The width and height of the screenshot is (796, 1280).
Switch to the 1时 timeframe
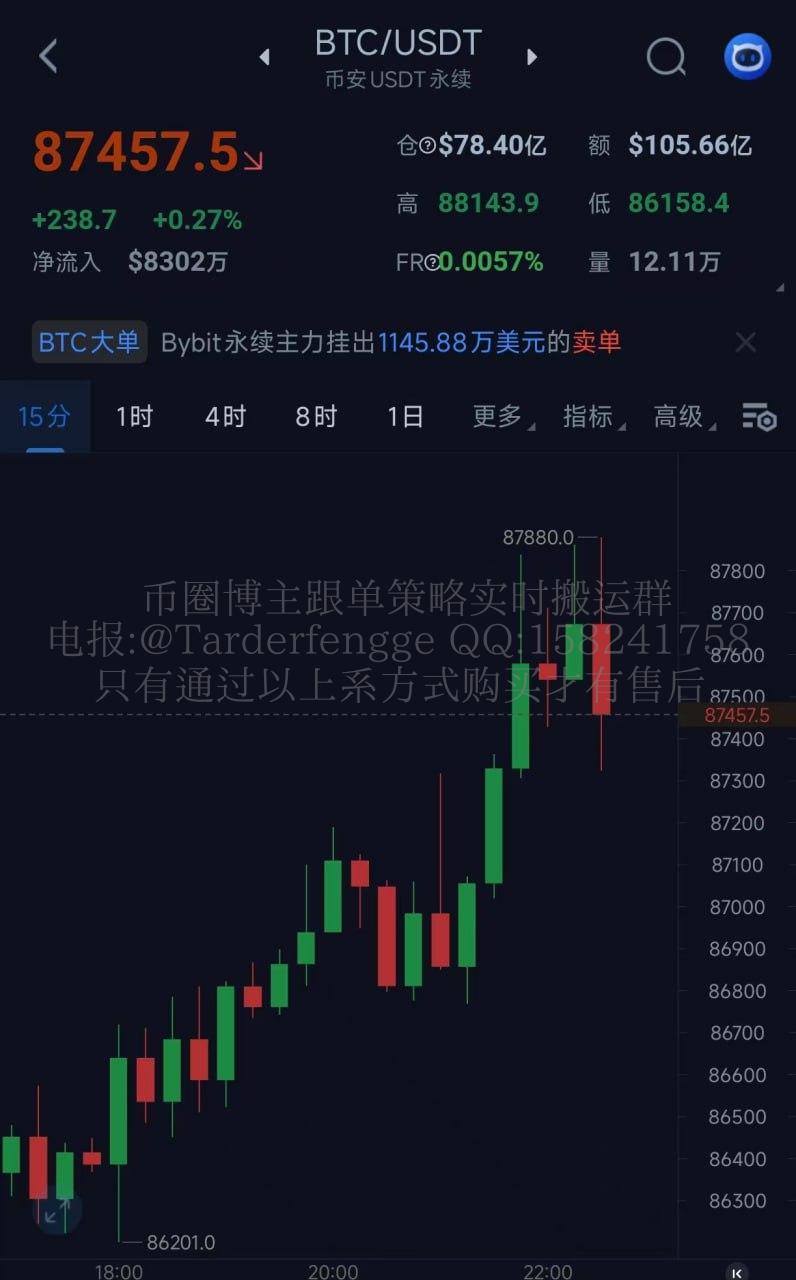click(134, 416)
